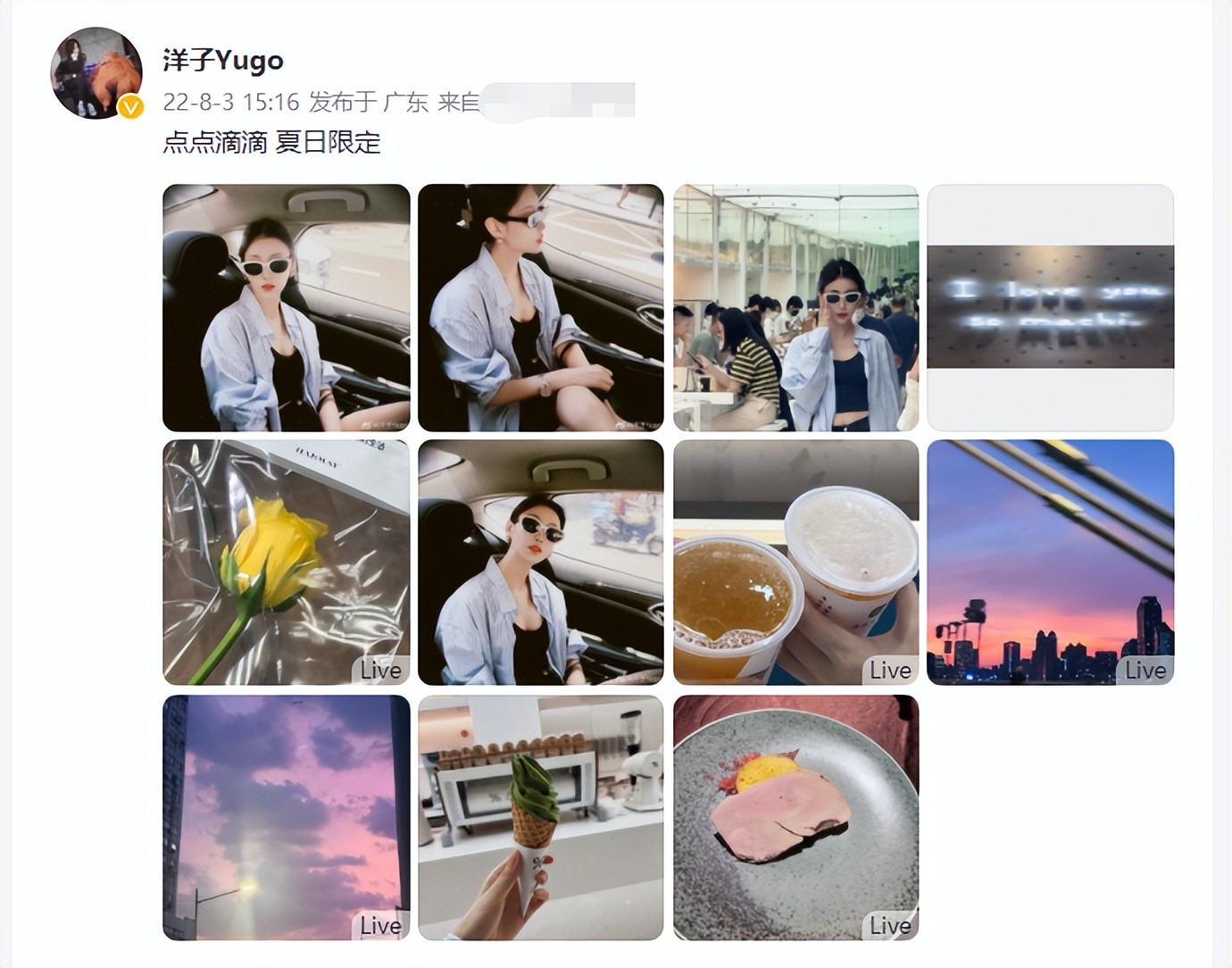Image resolution: width=1232 pixels, height=968 pixels.
Task: Tap the username 洋子Yugo
Action: 223,61
